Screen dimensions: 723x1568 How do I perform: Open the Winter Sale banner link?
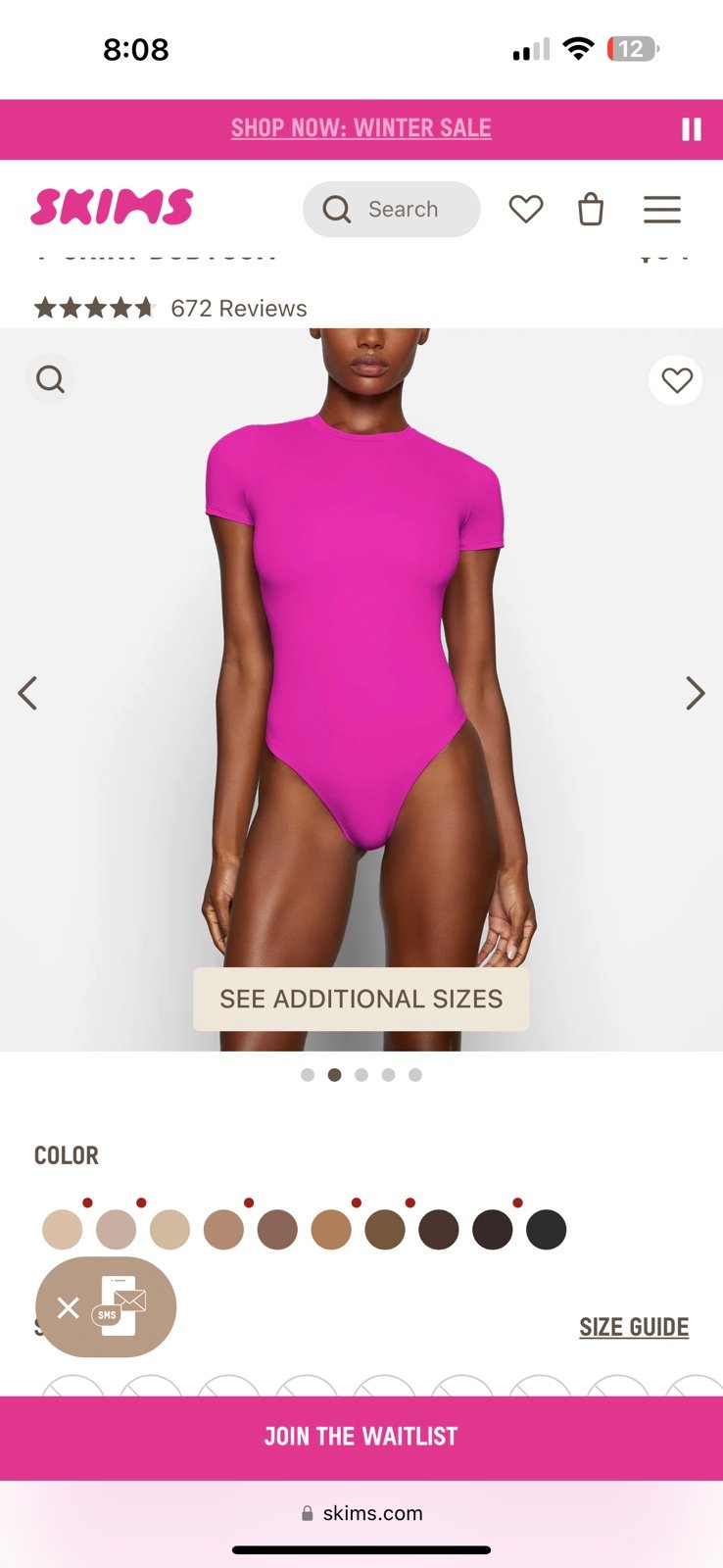coord(361,128)
